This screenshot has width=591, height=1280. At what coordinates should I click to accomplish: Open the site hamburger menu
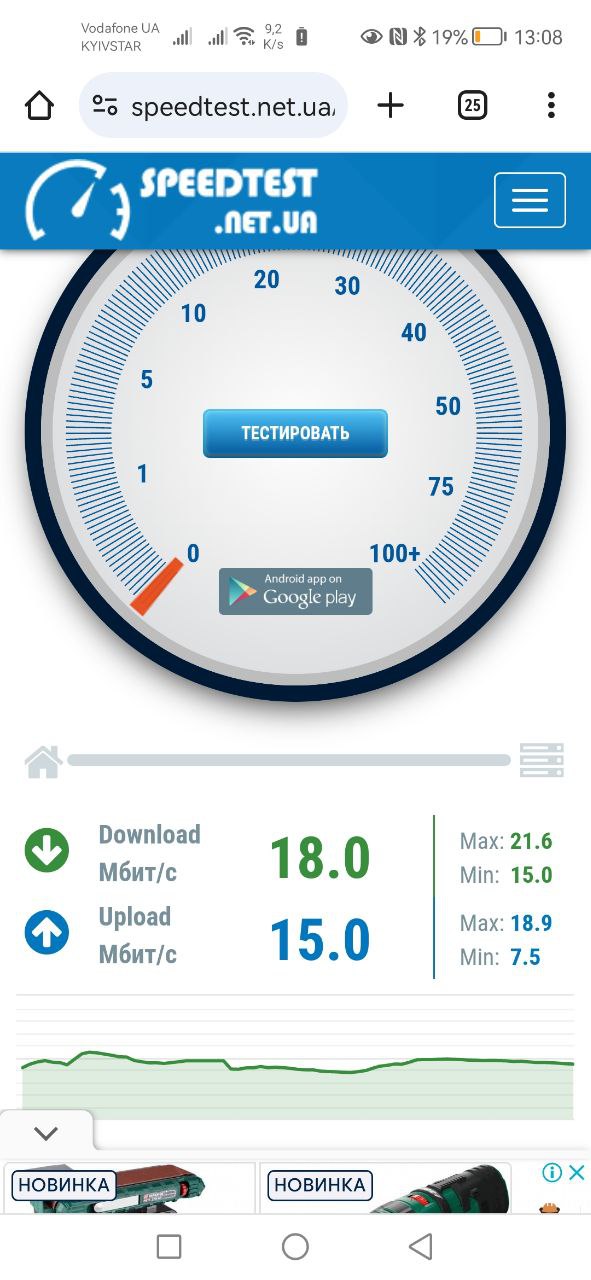tap(530, 200)
